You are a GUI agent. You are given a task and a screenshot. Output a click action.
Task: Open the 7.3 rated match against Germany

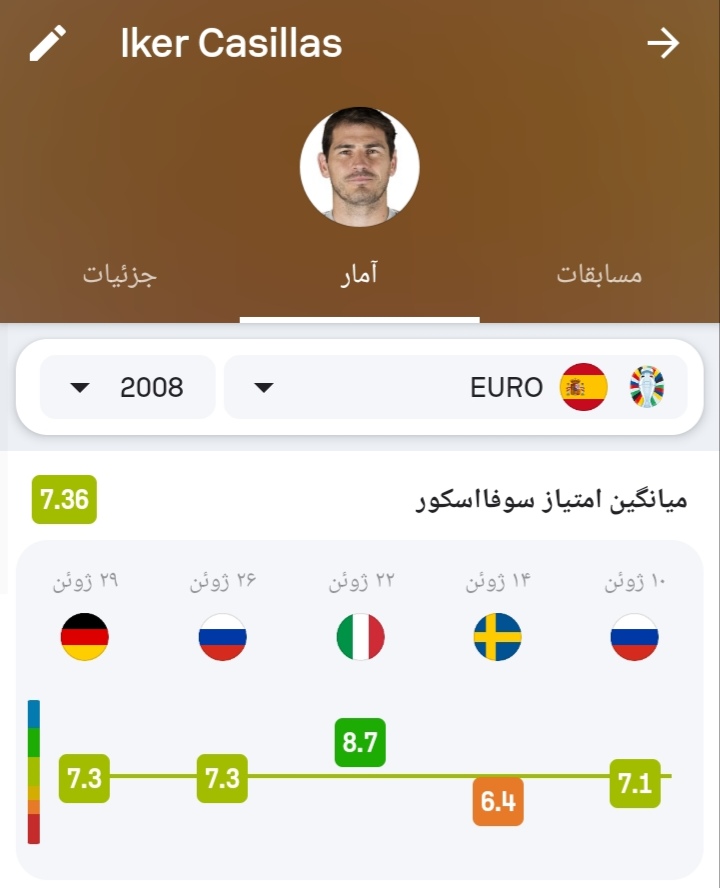pos(84,778)
